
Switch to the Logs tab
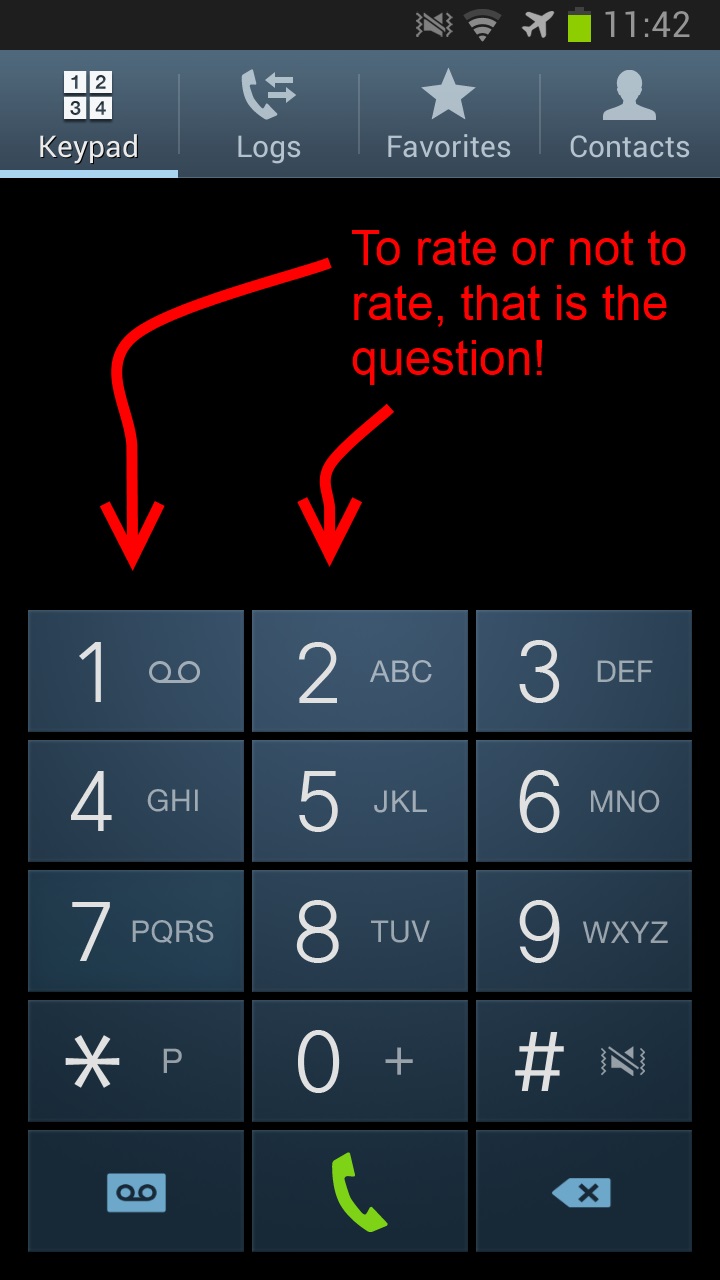tap(268, 115)
